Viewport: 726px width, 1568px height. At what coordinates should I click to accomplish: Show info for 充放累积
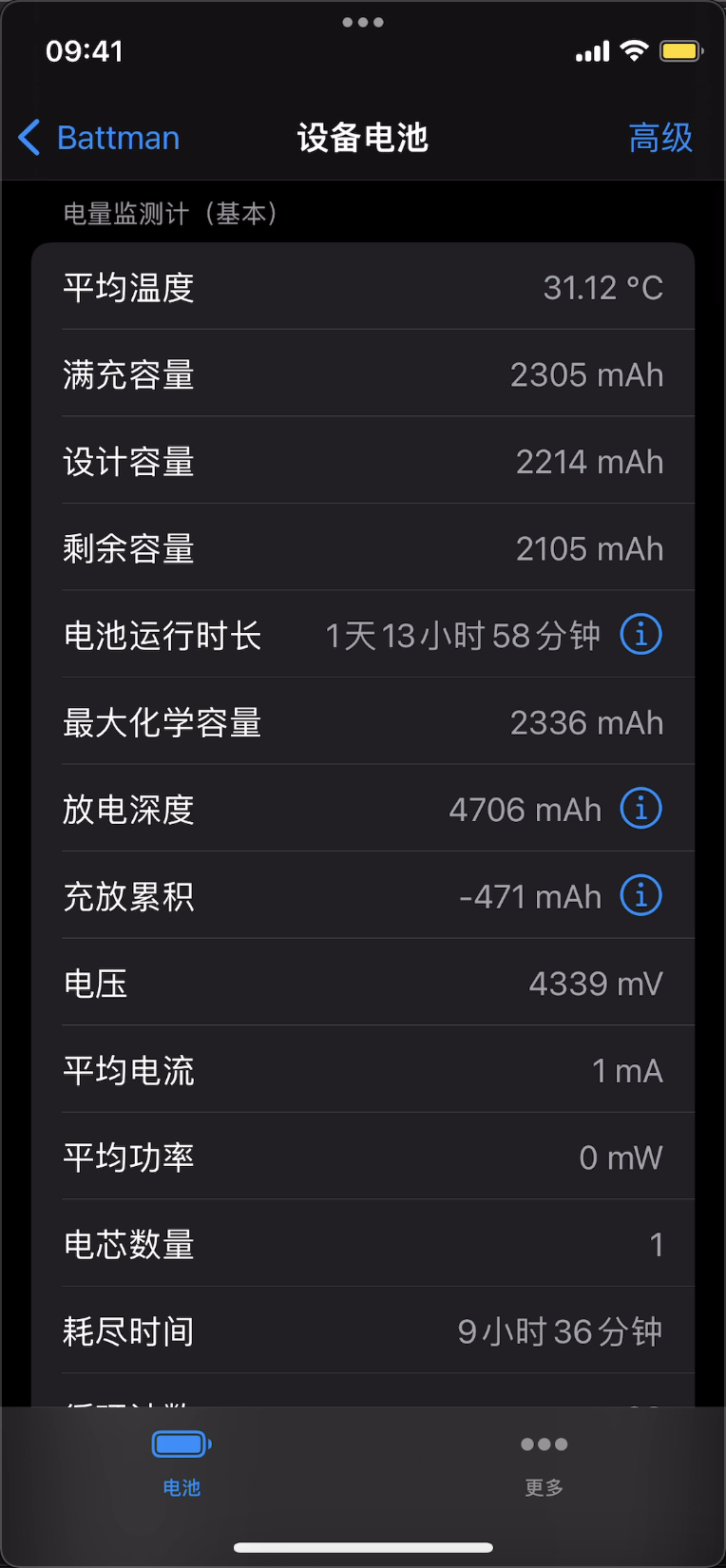click(x=640, y=895)
